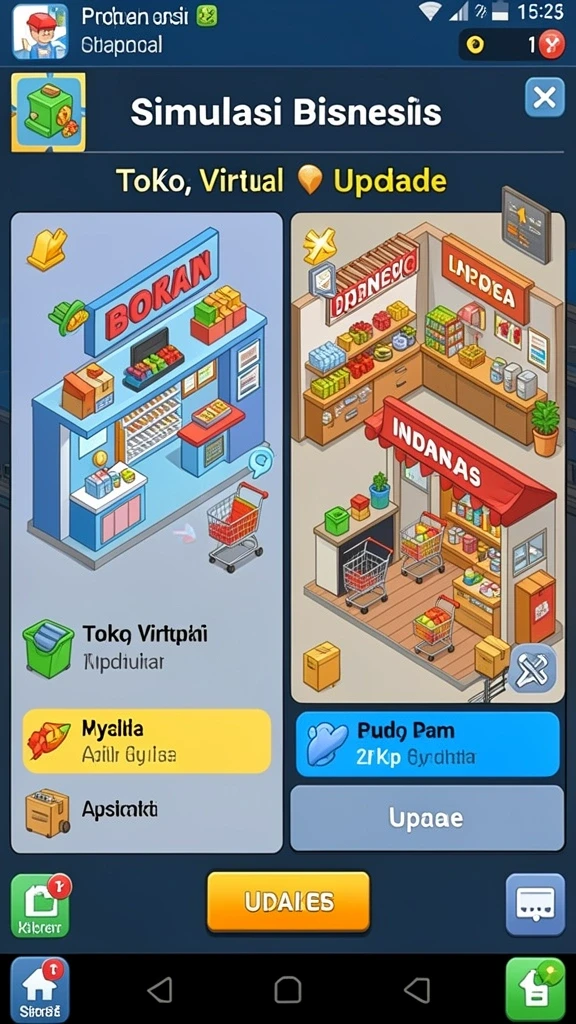Go to the system home button
The height and width of the screenshot is (1024, 576).
(288, 990)
